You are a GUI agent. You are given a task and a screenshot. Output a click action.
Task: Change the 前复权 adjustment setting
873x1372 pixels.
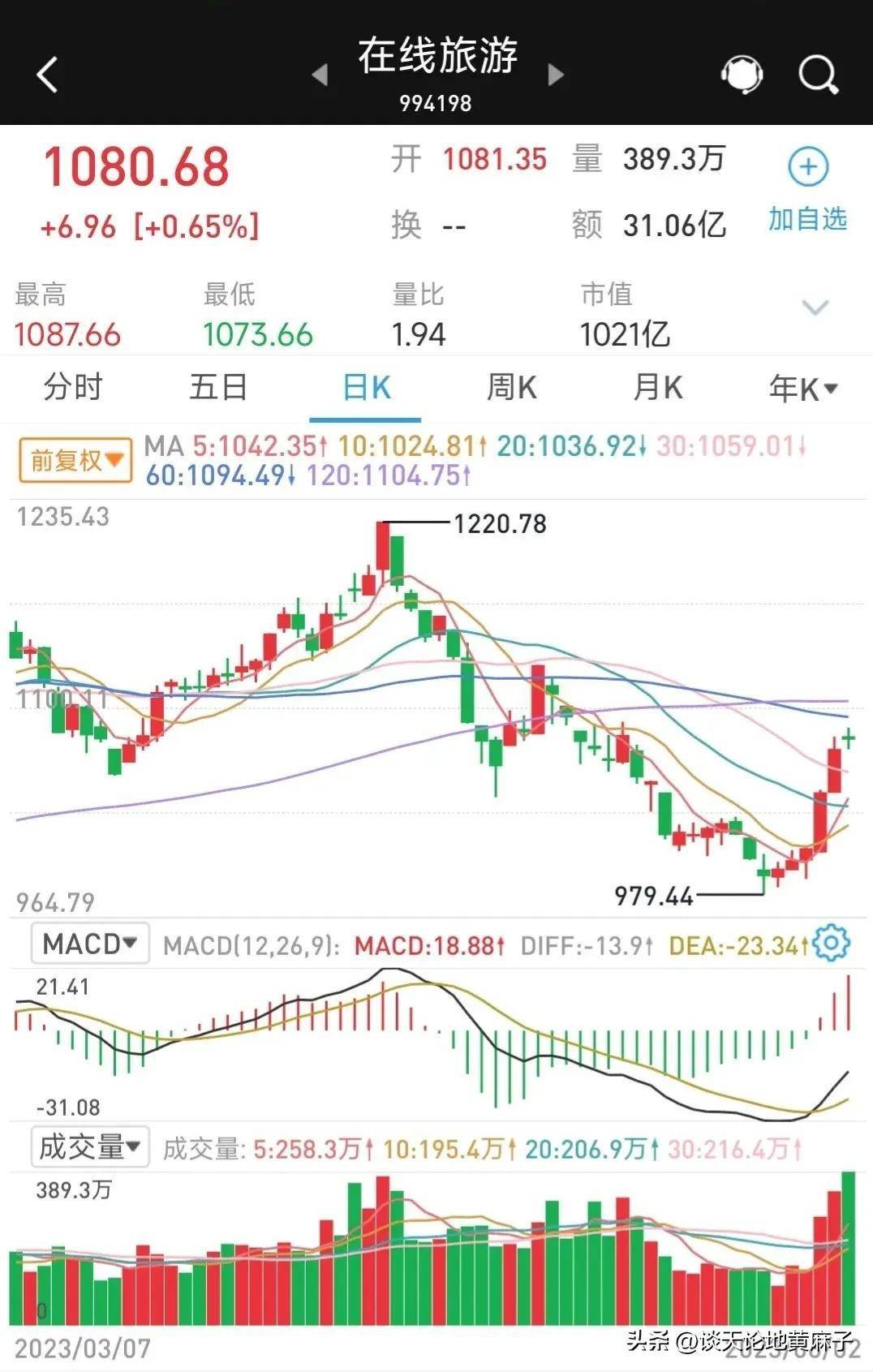click(75, 461)
